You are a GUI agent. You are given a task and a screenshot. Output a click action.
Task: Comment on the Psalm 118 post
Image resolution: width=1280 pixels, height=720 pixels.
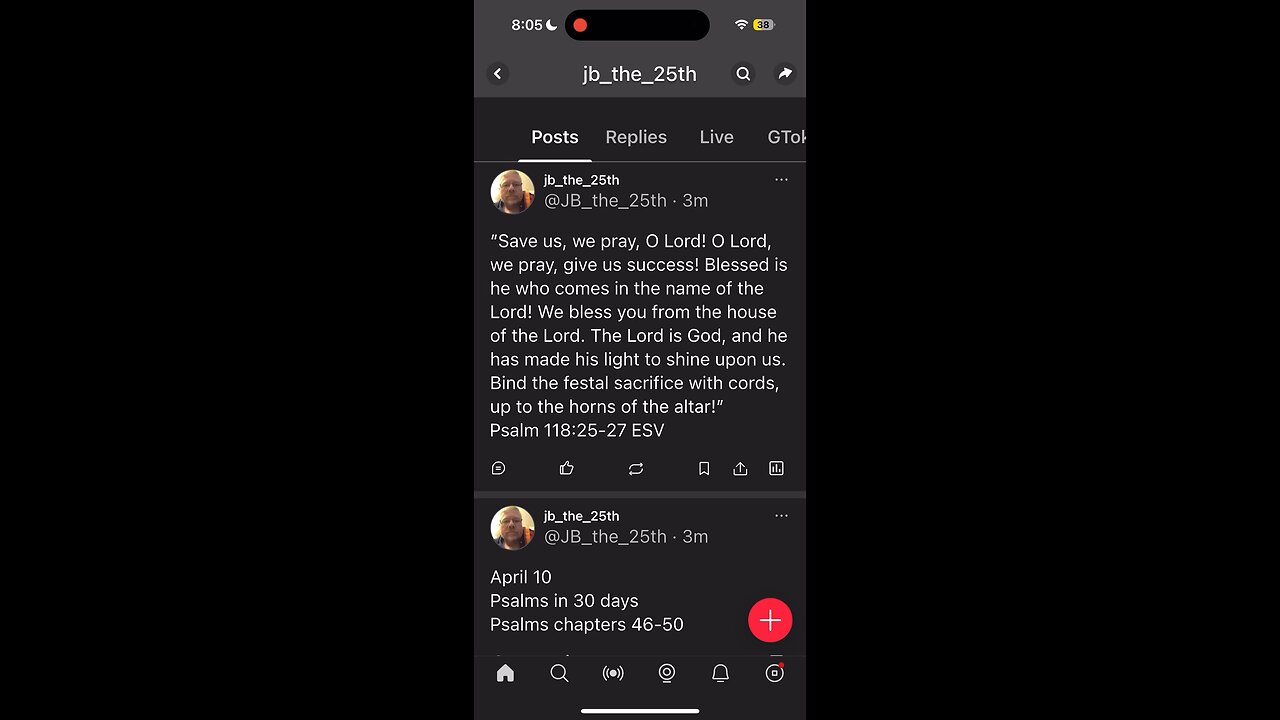coord(499,468)
